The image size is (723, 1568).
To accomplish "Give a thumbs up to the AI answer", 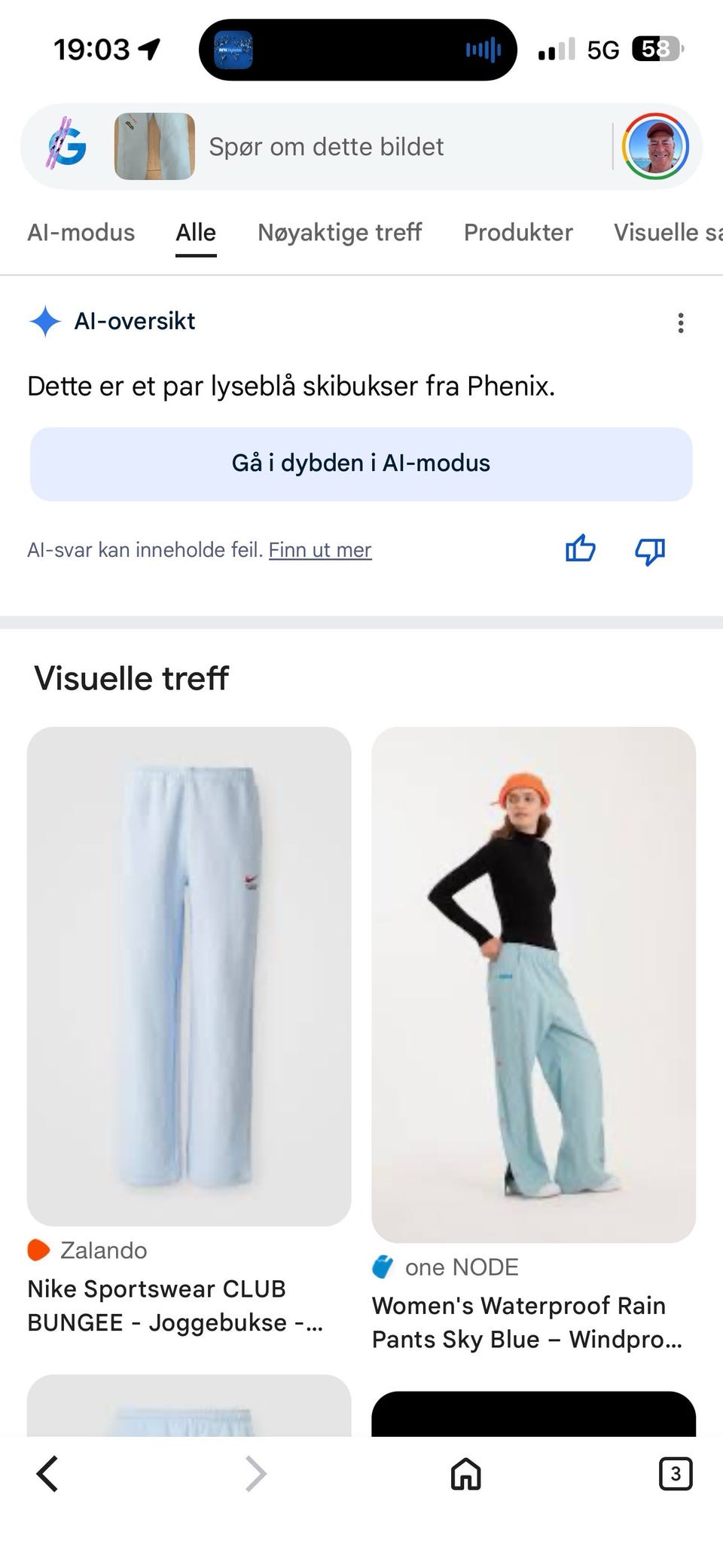I will [x=581, y=549].
